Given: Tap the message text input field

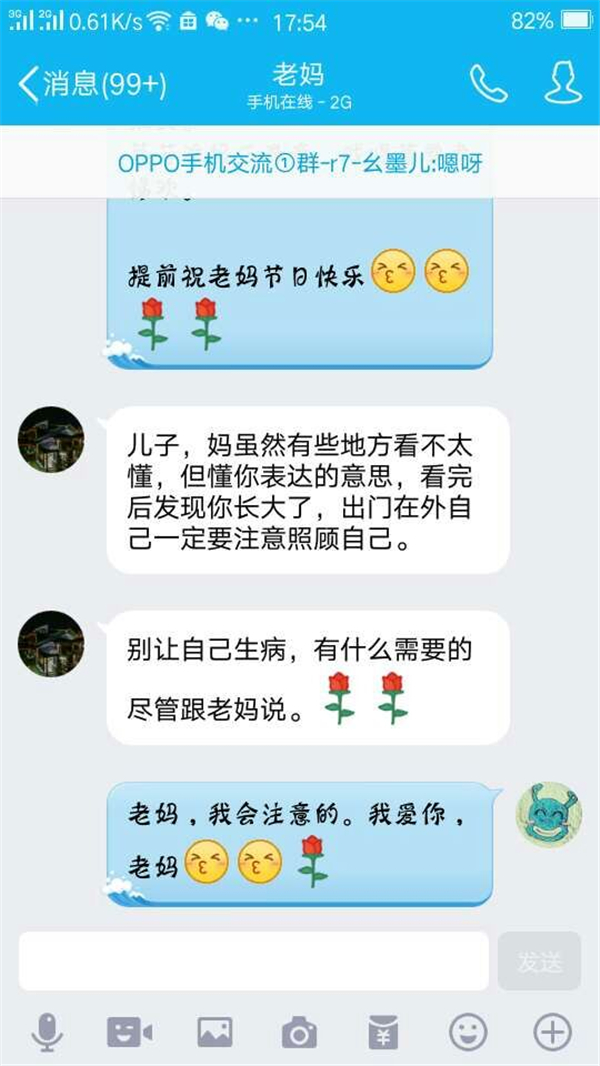Looking at the screenshot, I should [254, 961].
